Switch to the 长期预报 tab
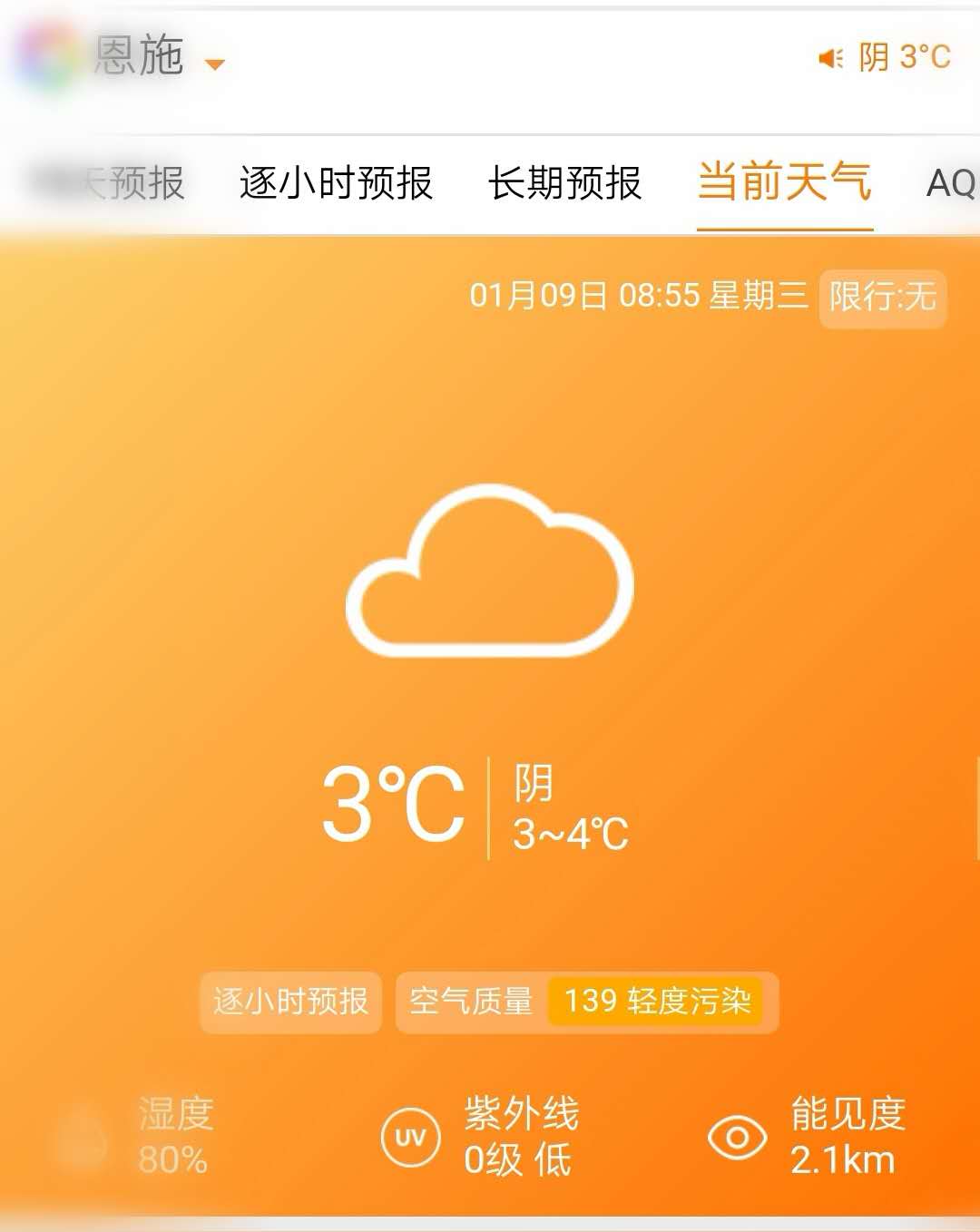This screenshot has height=1232, width=980. pos(564,183)
